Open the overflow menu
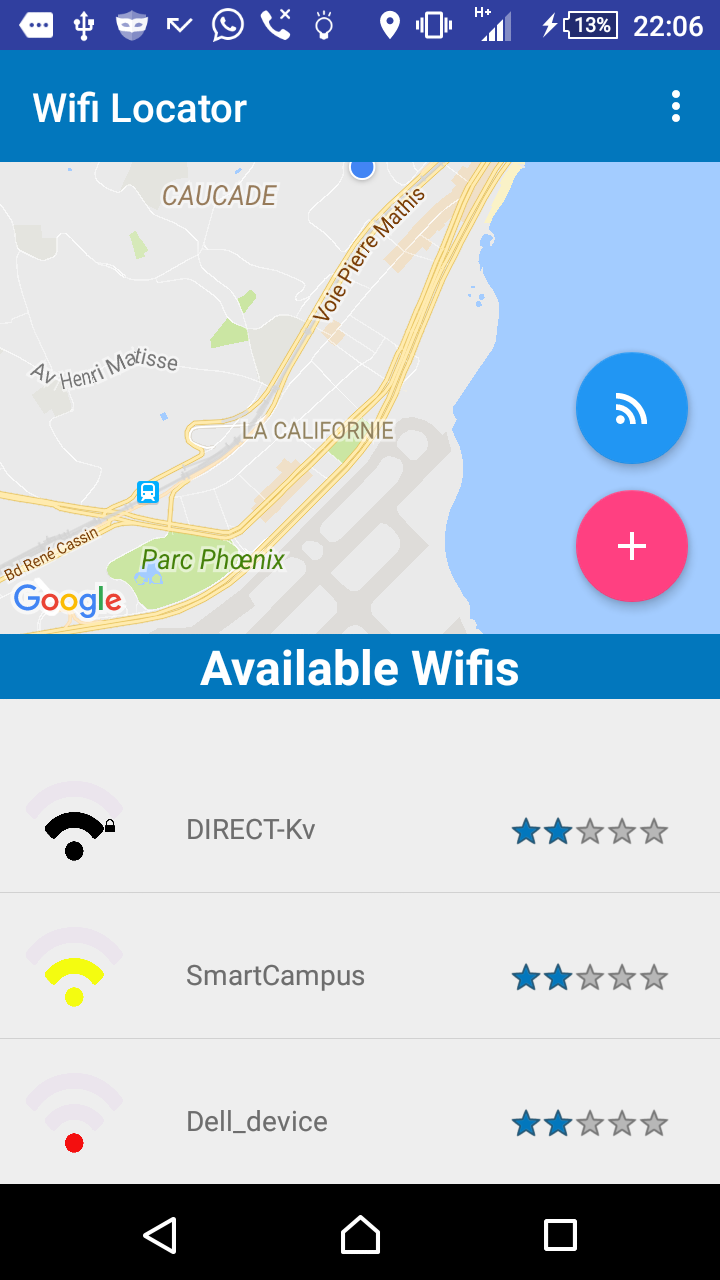The image size is (720, 1280). [676, 106]
